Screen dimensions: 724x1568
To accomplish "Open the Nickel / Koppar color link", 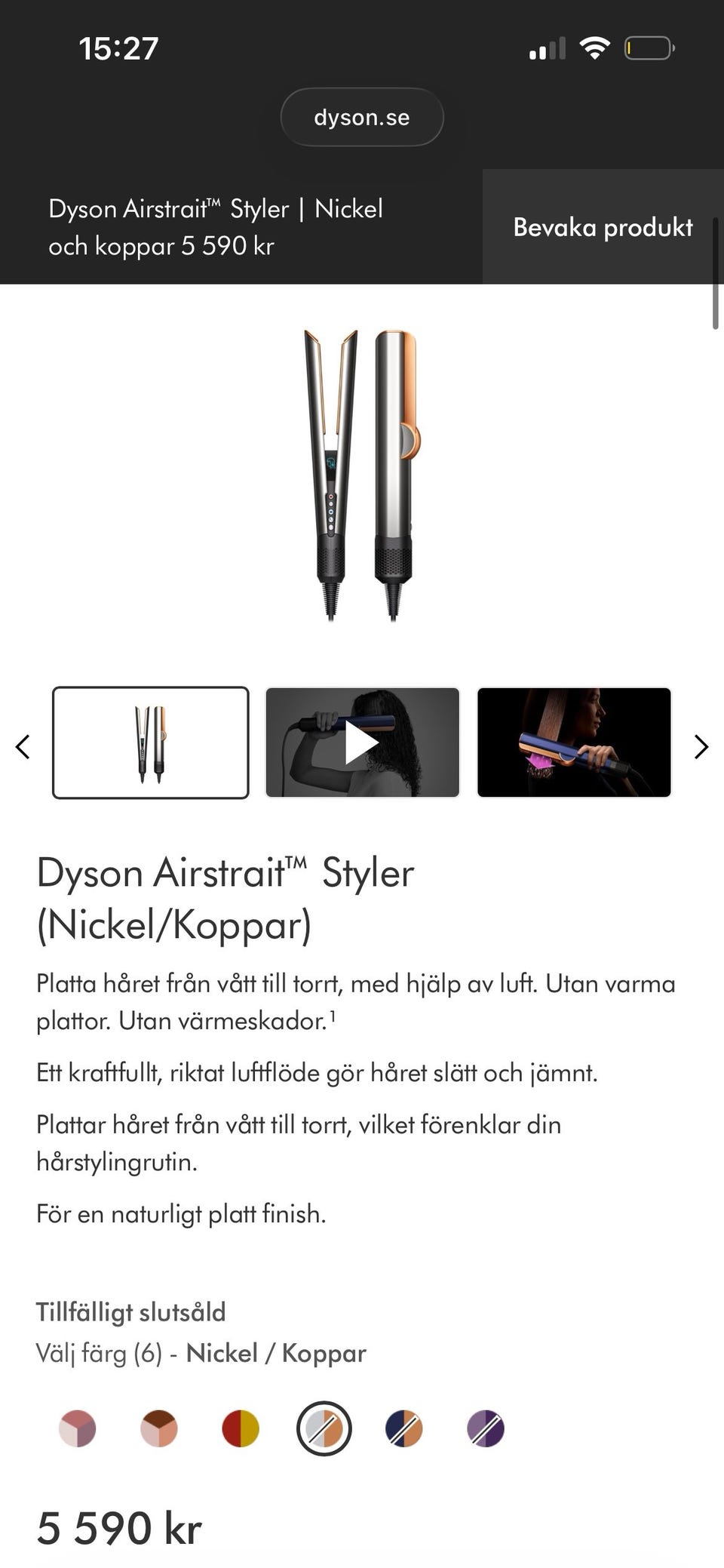I will pyautogui.click(x=278, y=1353).
